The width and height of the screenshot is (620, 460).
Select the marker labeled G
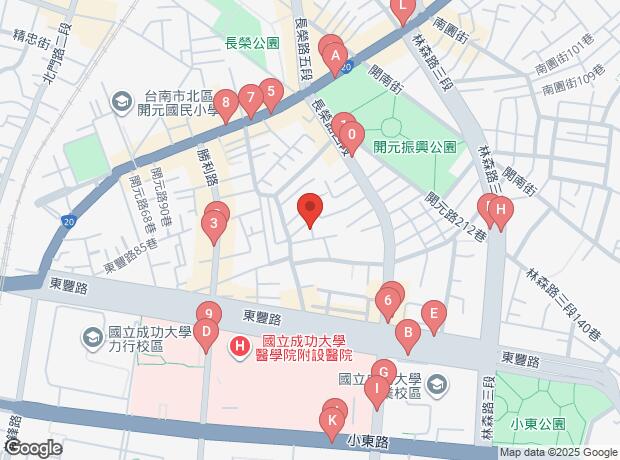(x=384, y=372)
